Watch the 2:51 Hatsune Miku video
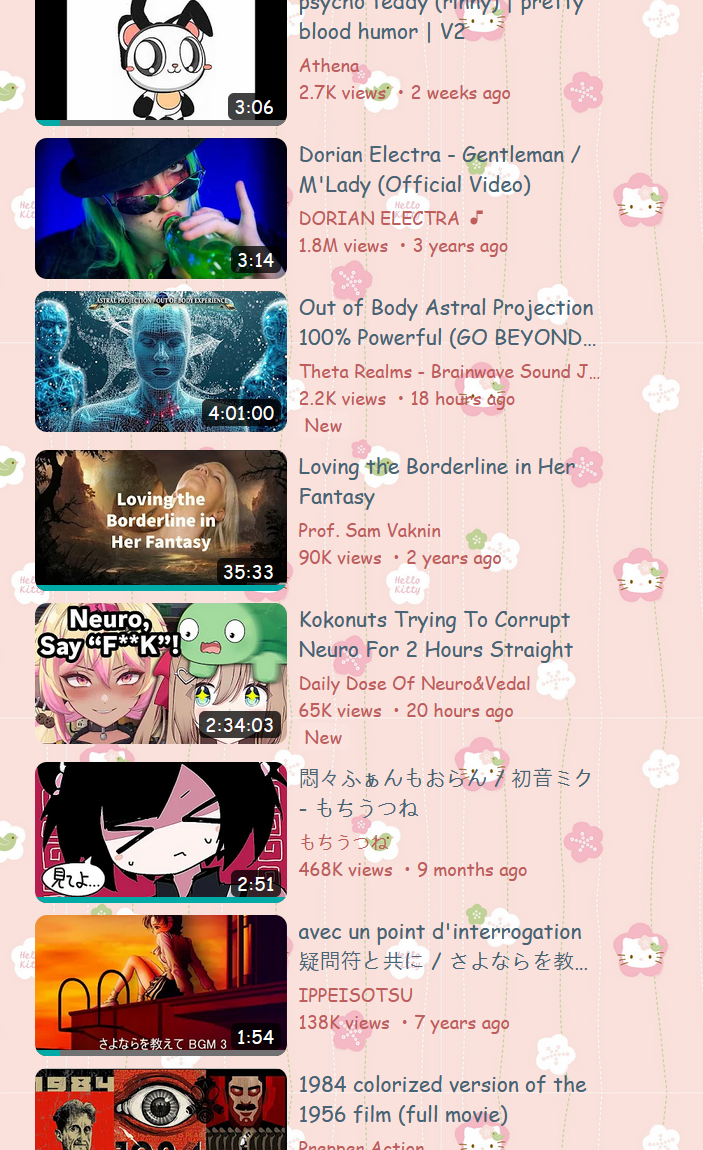The image size is (703, 1150). tap(160, 831)
